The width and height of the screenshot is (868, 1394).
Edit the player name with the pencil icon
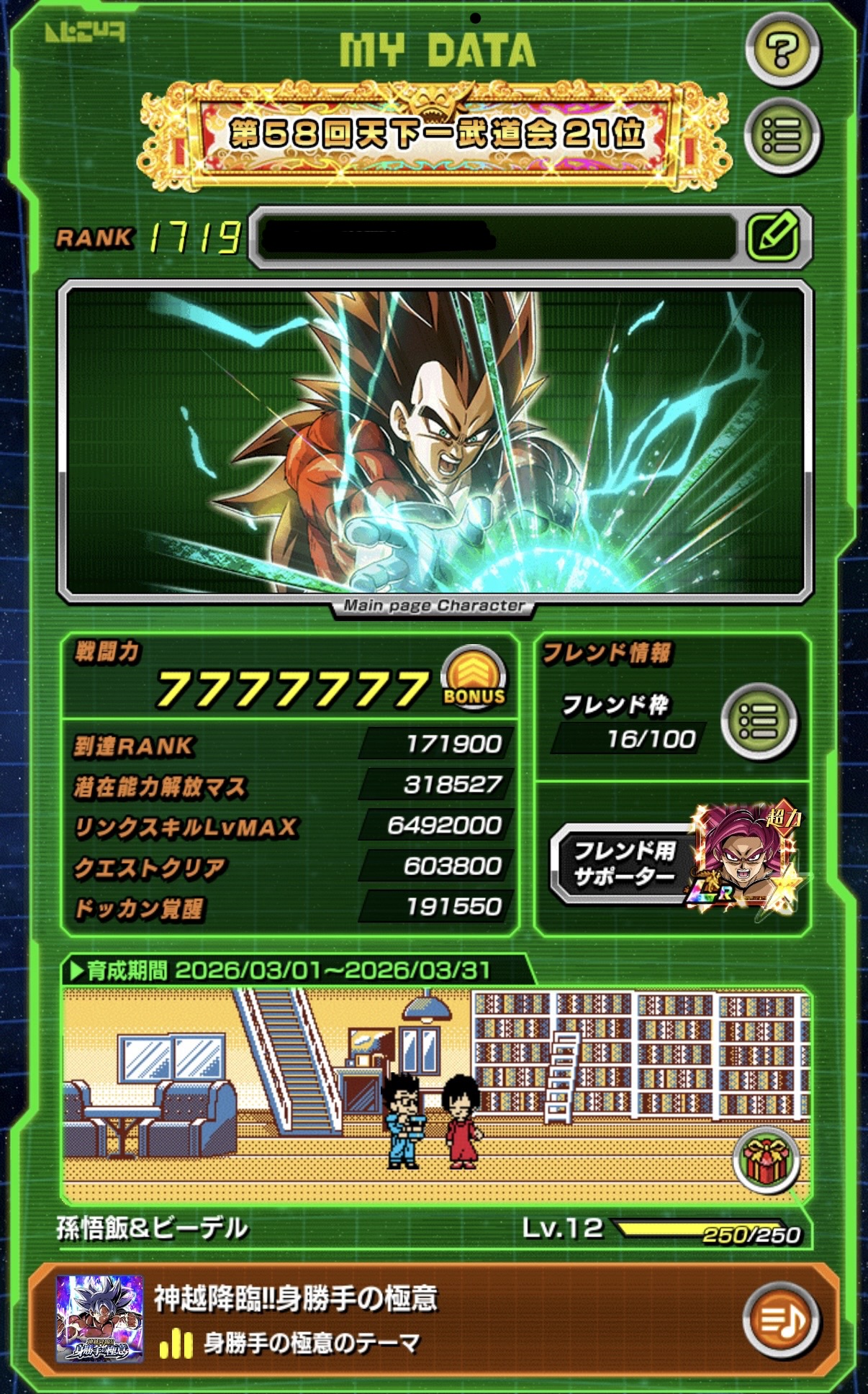pyautogui.click(x=774, y=236)
